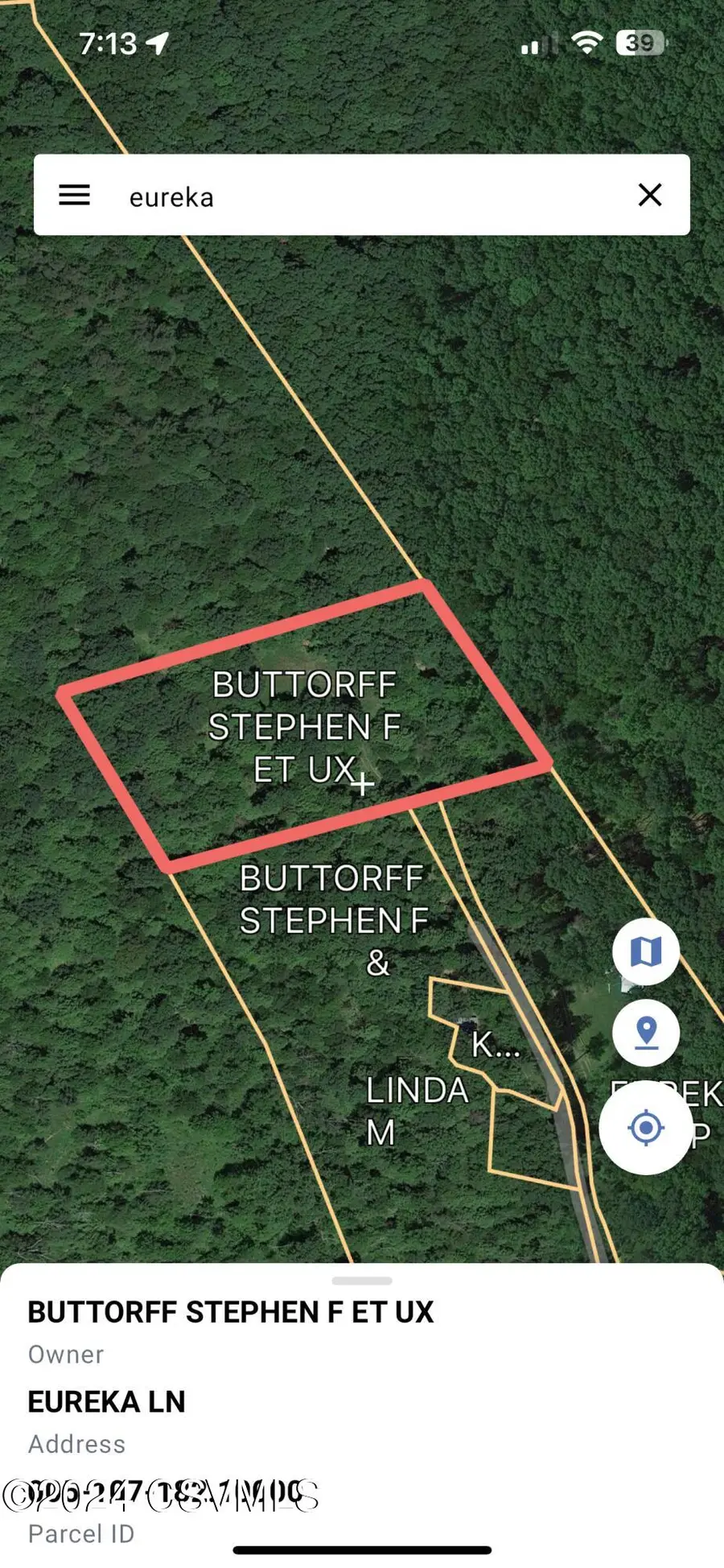Tap the Wi-Fi icon in status bar
Viewport: 724px width, 1568px height.
click(586, 44)
